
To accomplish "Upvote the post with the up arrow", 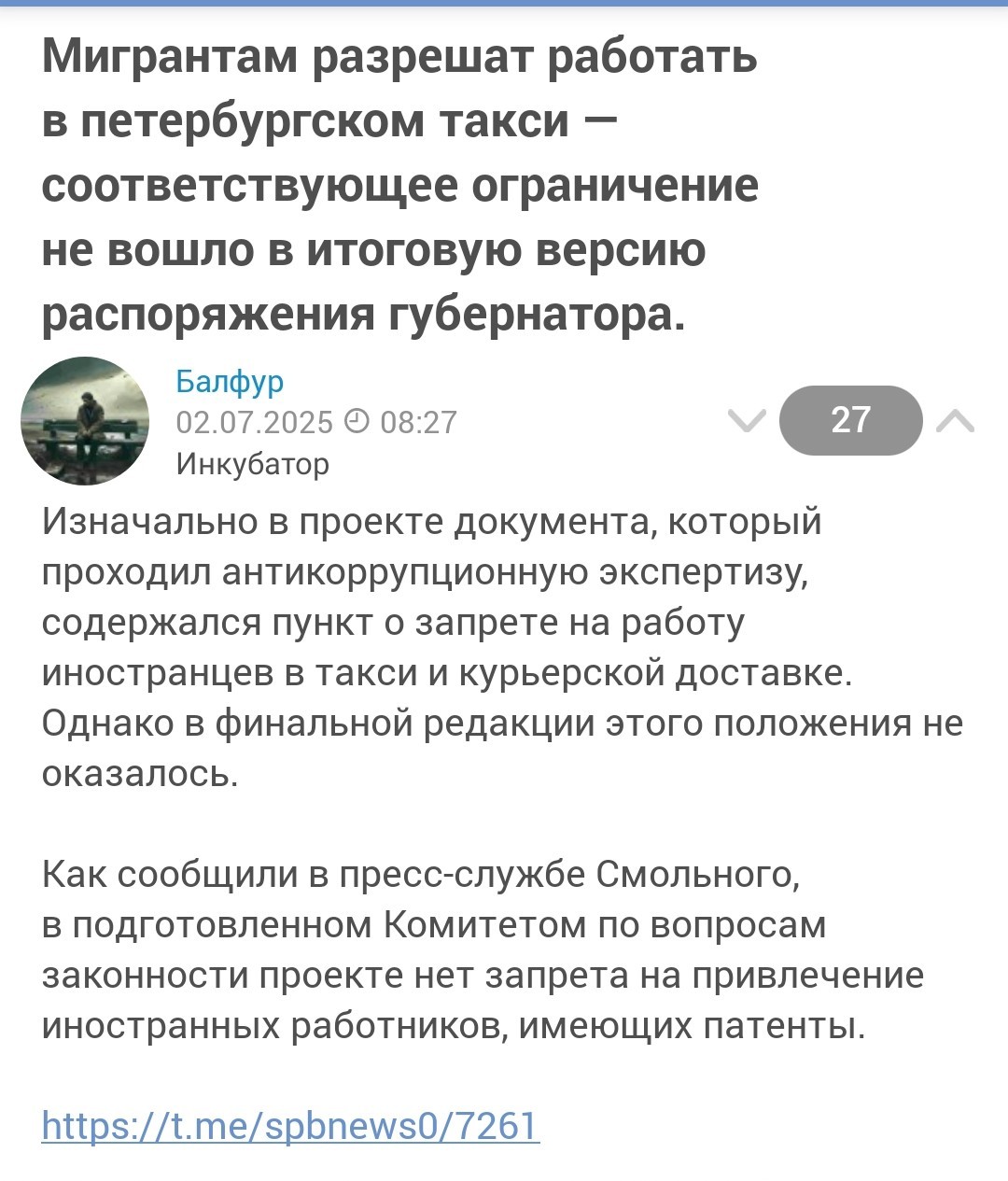I will coord(955,421).
